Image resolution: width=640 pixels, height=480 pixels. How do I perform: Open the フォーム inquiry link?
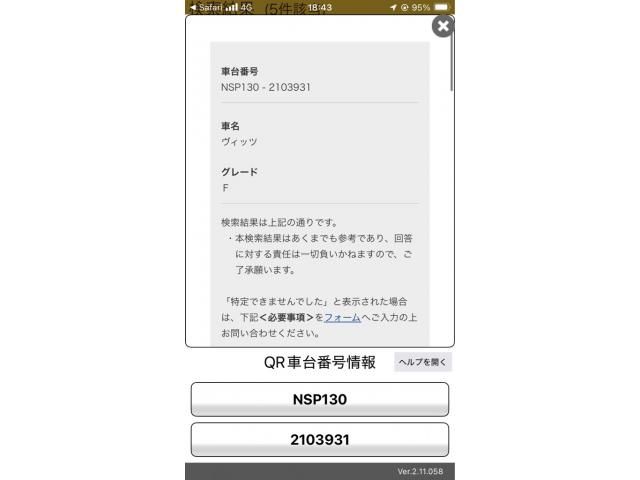click(342, 317)
